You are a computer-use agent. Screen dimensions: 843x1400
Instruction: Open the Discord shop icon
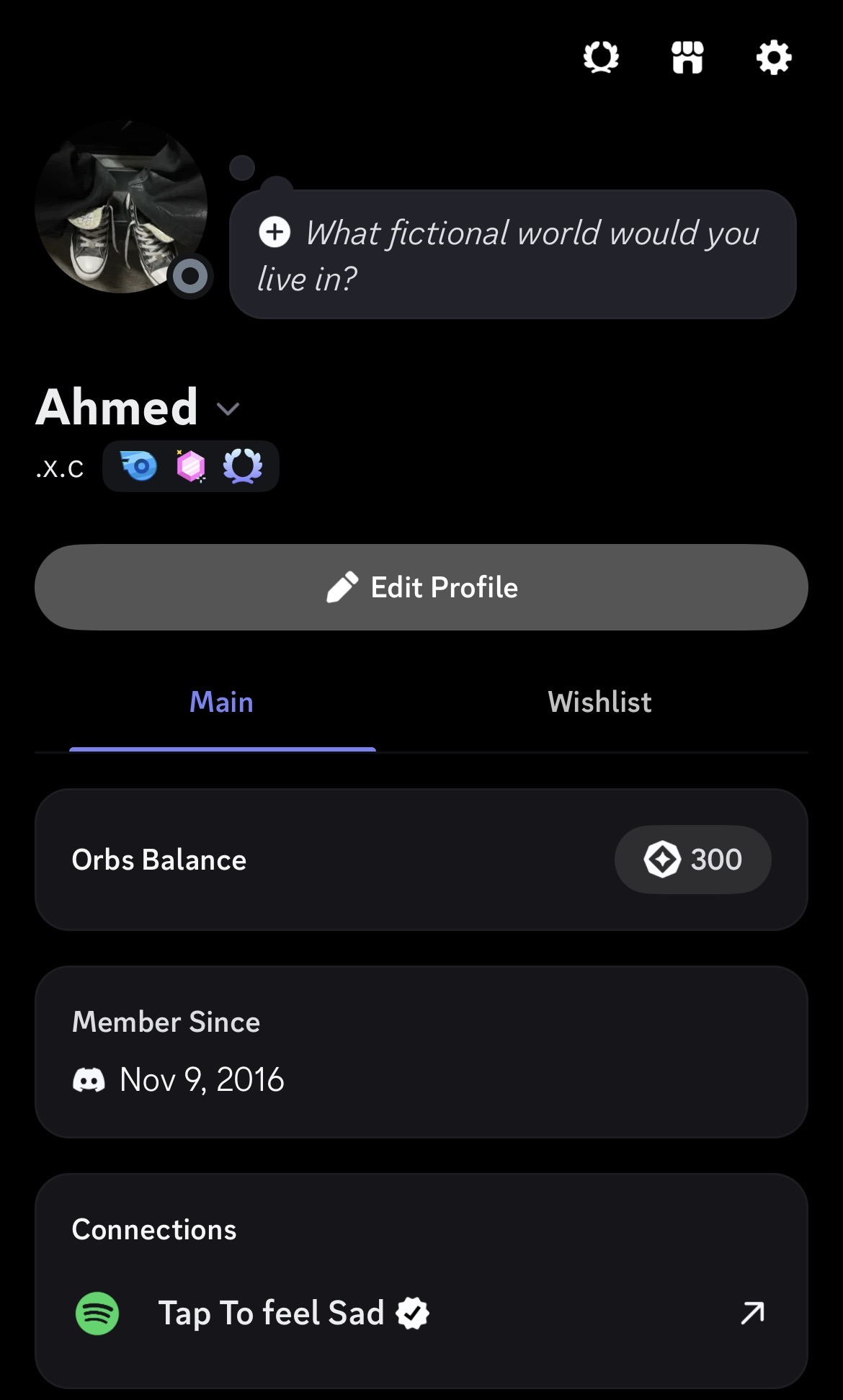(x=687, y=58)
